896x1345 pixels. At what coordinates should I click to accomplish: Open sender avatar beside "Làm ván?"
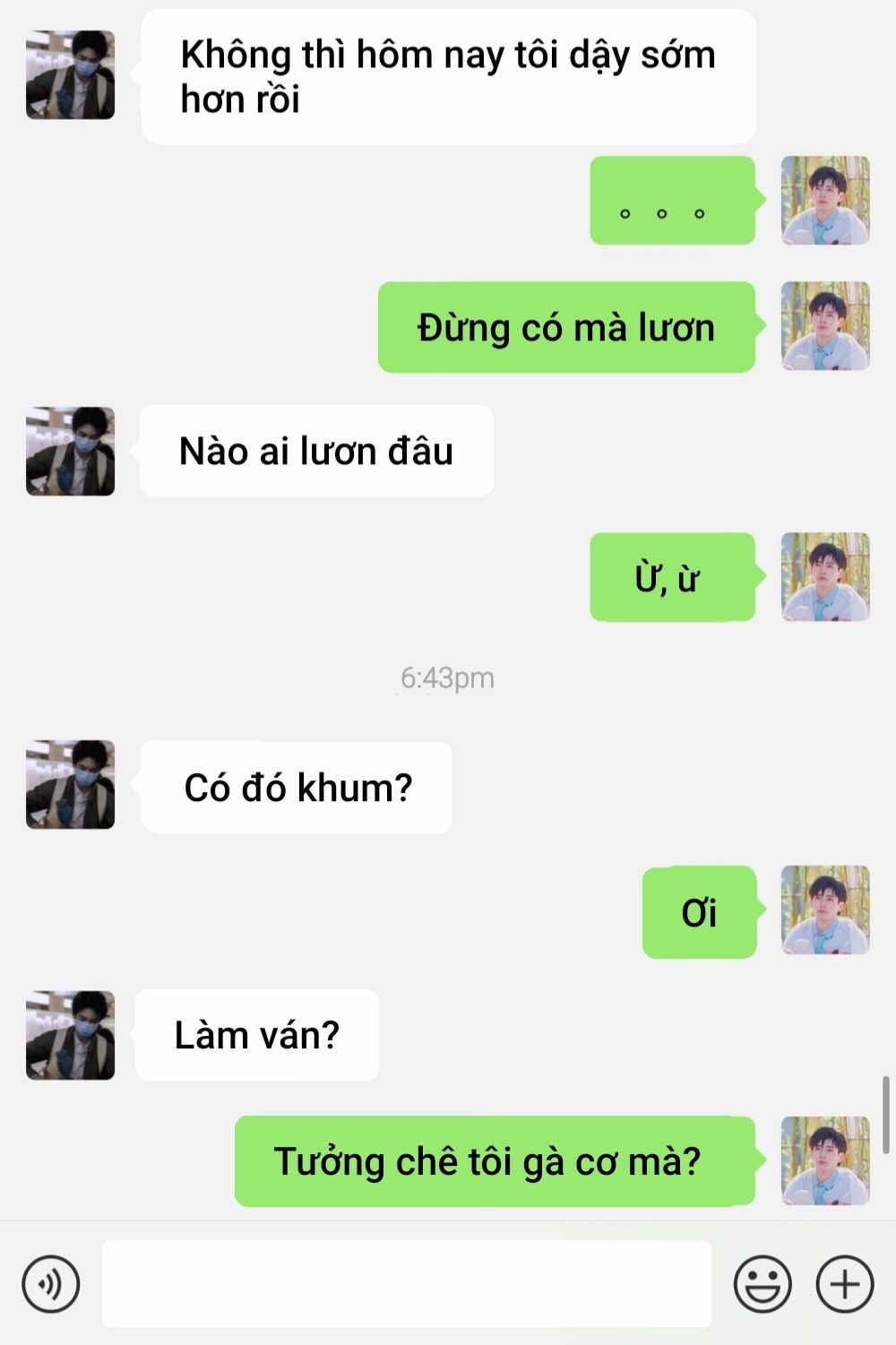tap(70, 1035)
